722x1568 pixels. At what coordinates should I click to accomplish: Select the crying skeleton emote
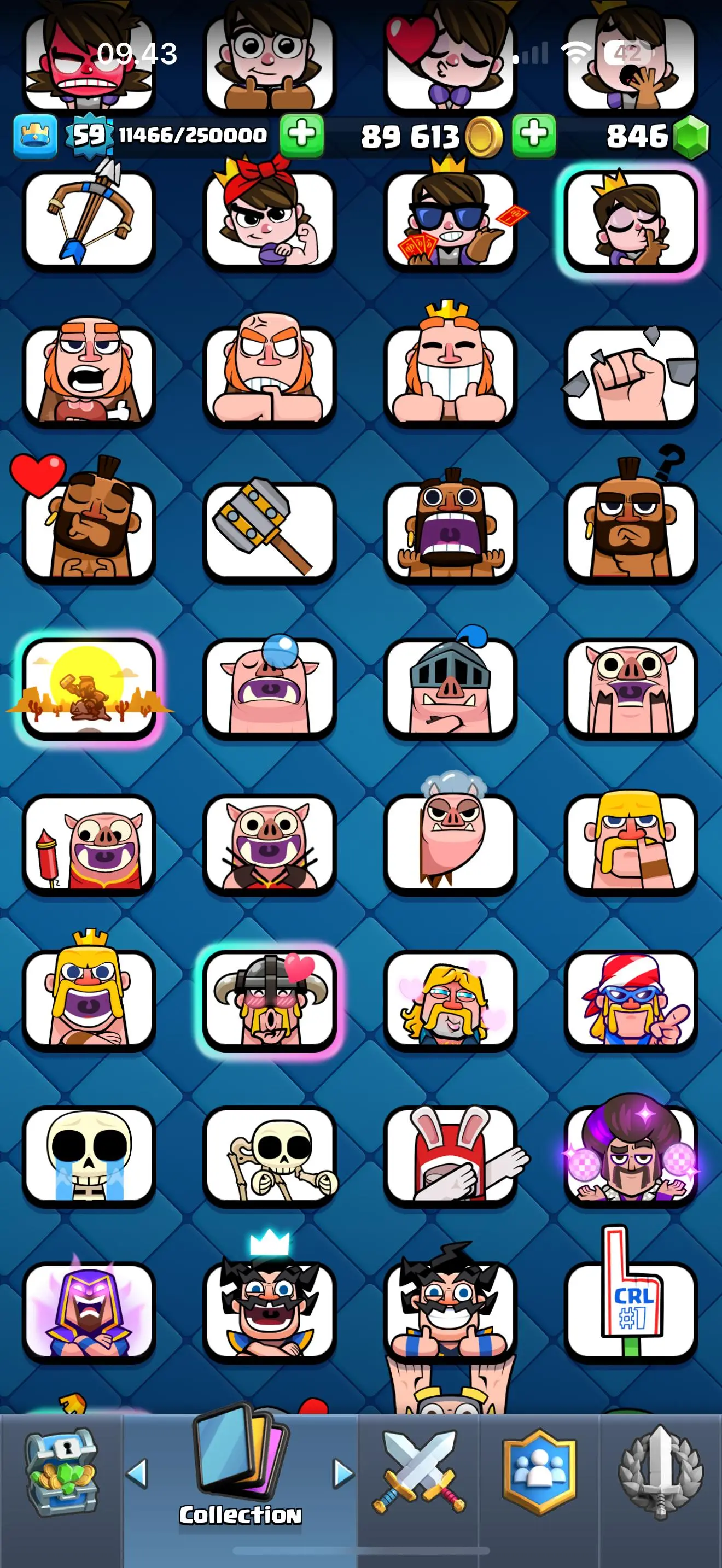click(x=89, y=1155)
